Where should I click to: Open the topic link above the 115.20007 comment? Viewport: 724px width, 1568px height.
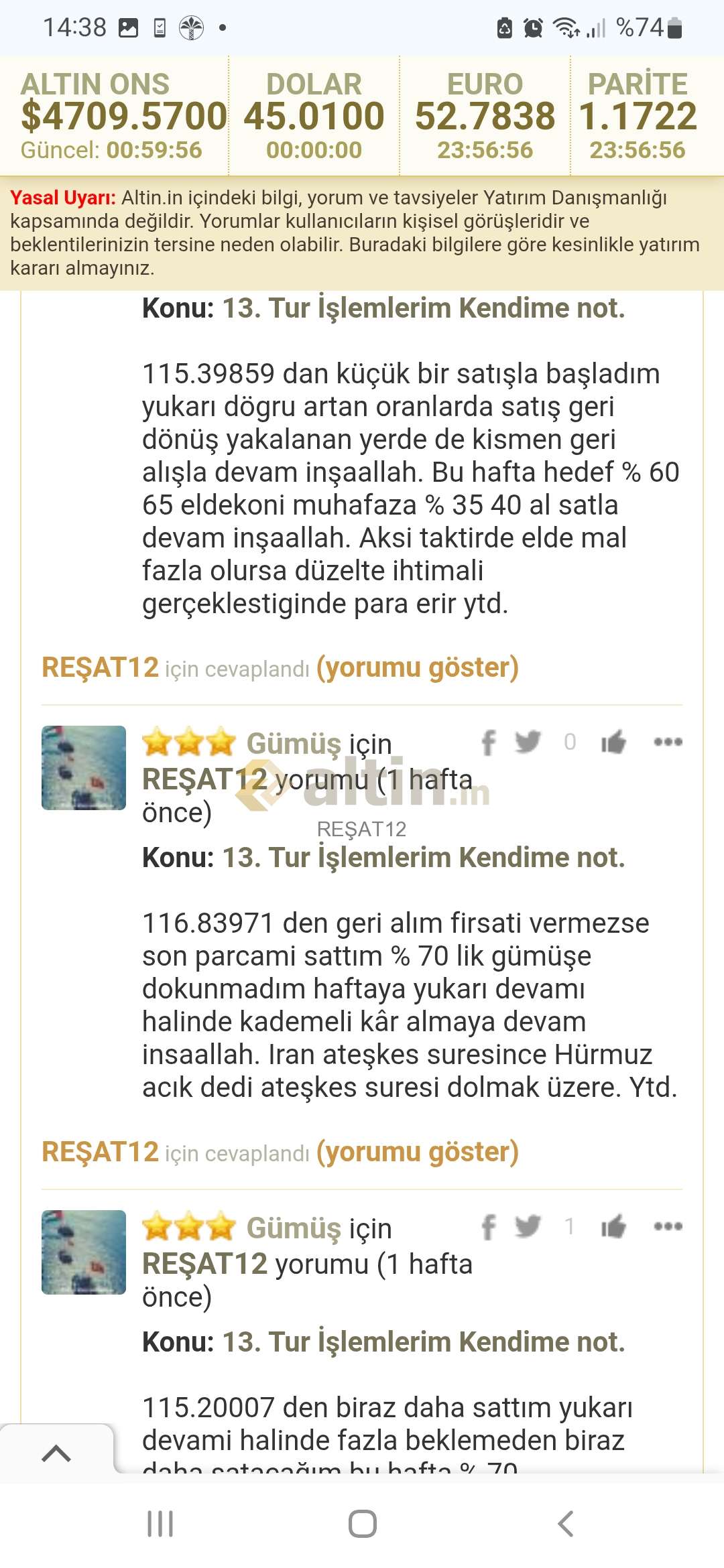click(x=423, y=1342)
